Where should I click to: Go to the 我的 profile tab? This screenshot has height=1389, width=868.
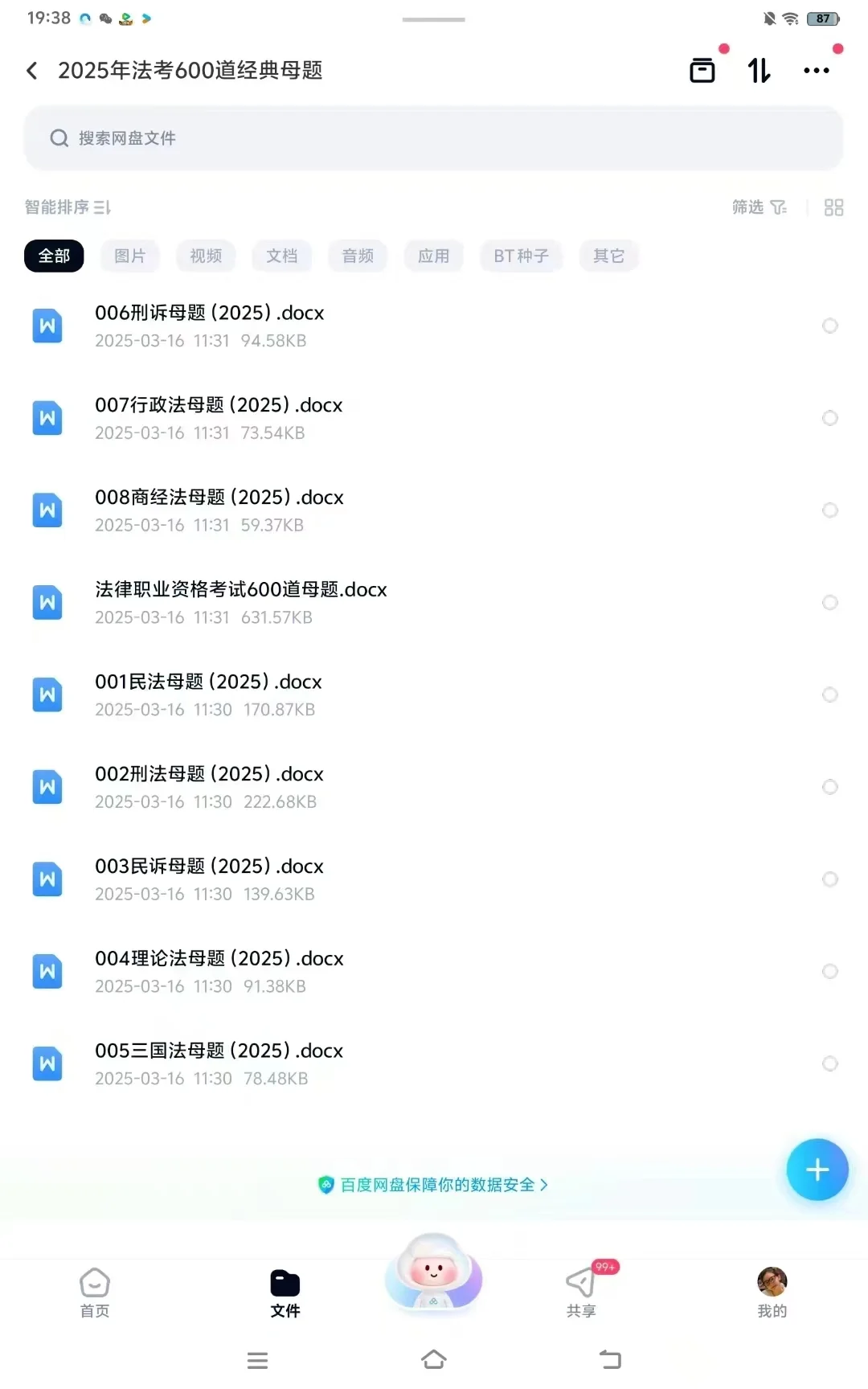click(x=772, y=1293)
